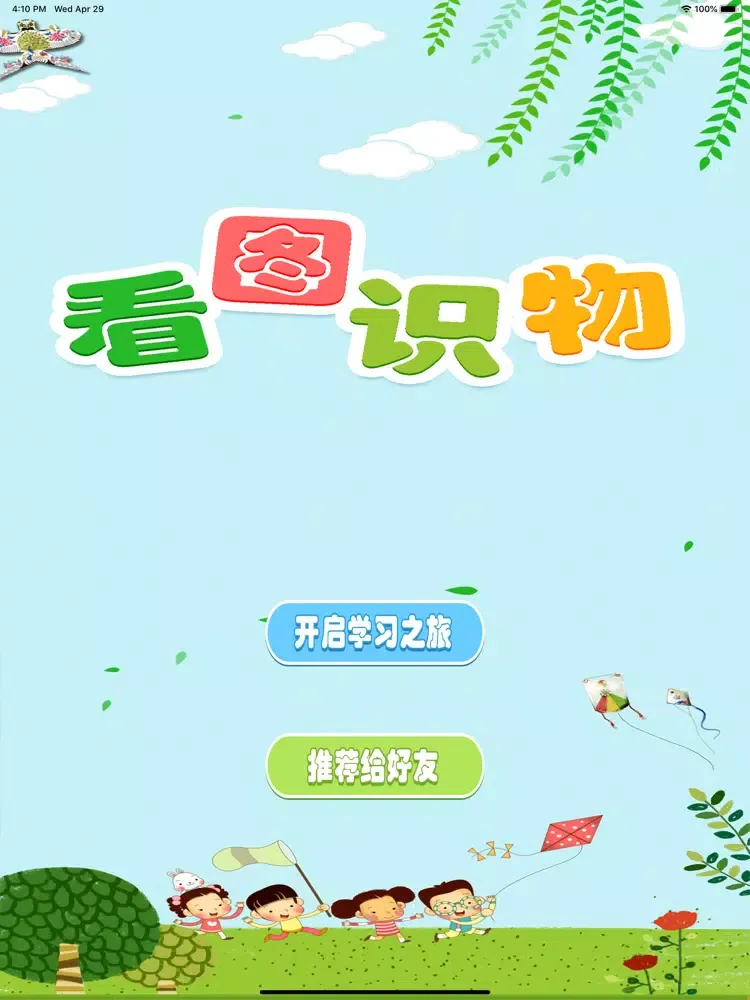
Task: Tap the 推荐给好友 button
Action: tap(374, 767)
